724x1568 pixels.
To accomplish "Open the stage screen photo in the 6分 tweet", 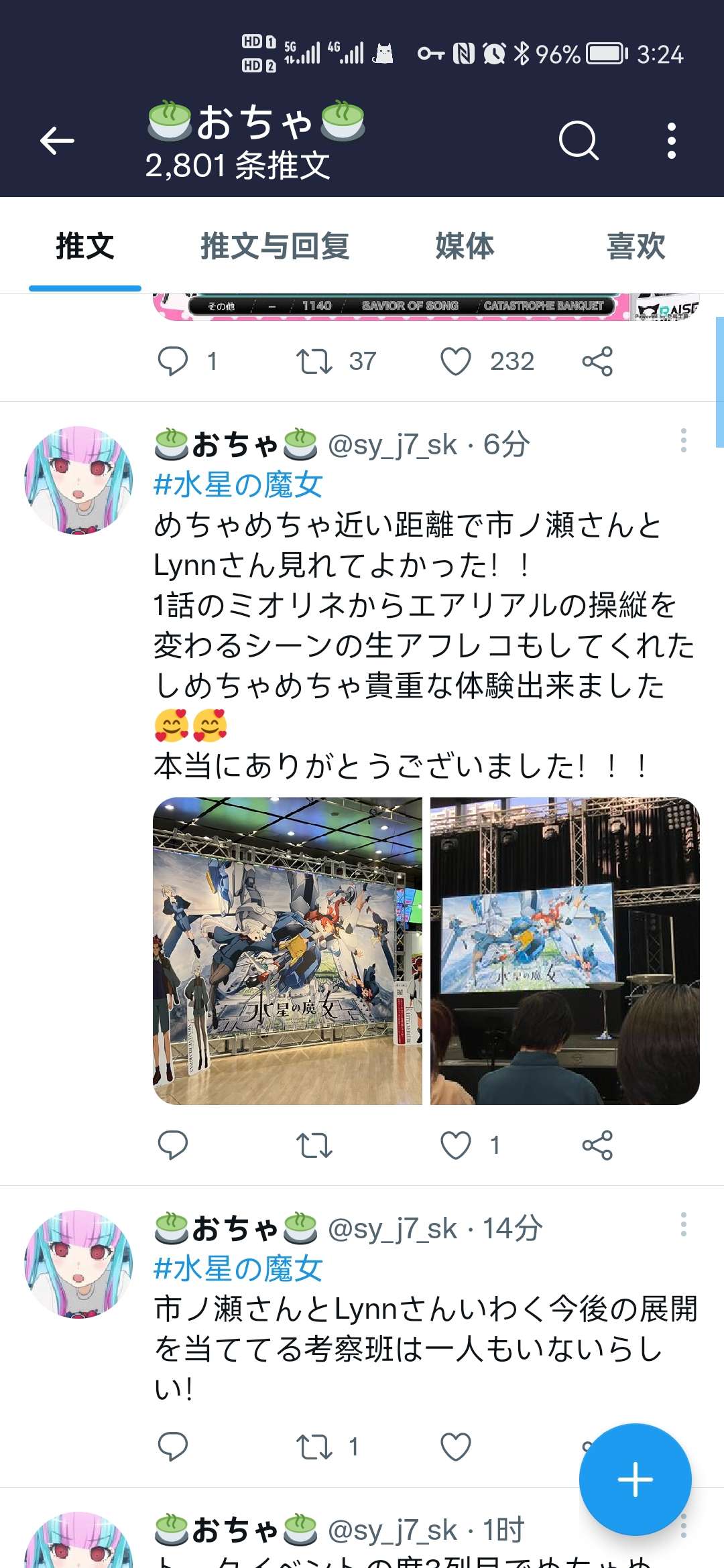I will click(564, 950).
